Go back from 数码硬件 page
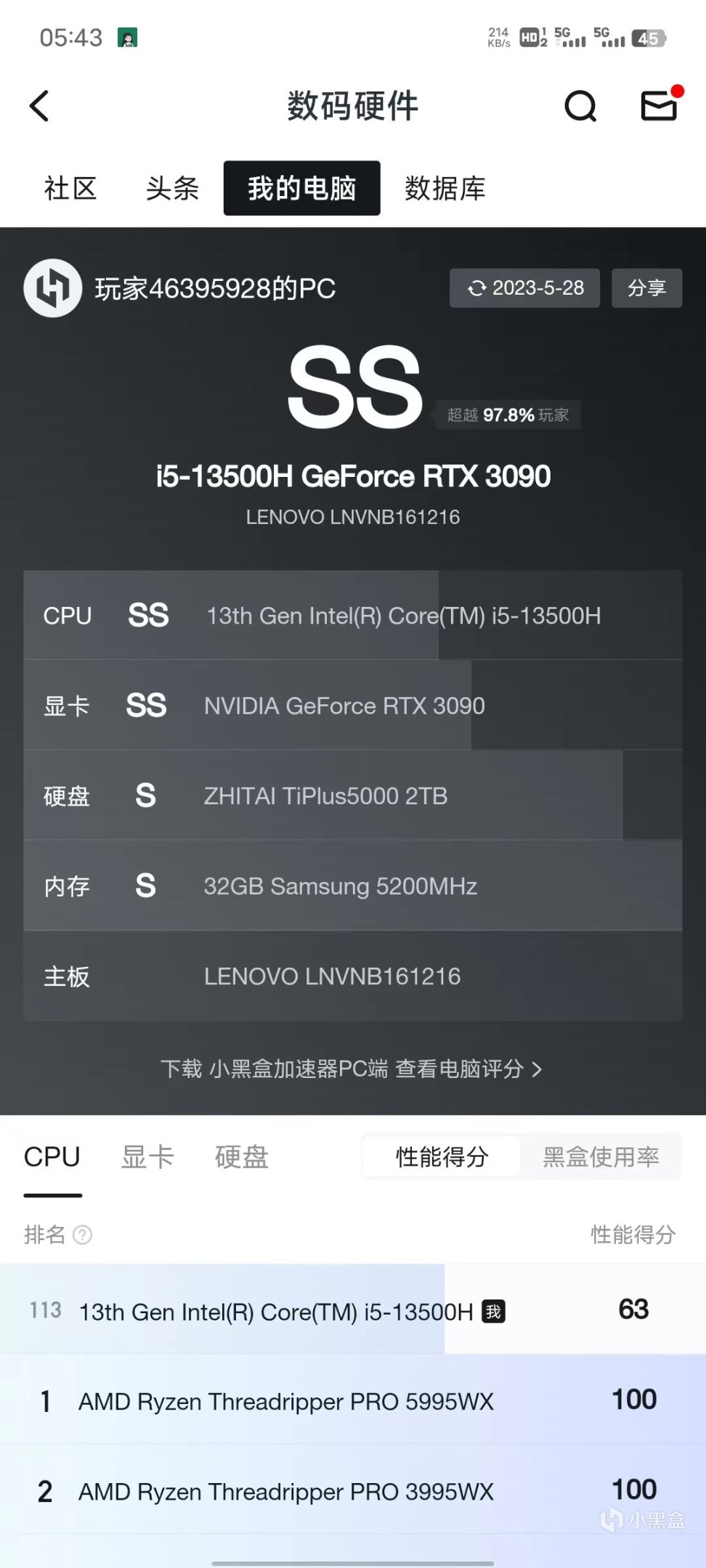Screen dimensions: 706x1568 click(x=40, y=106)
